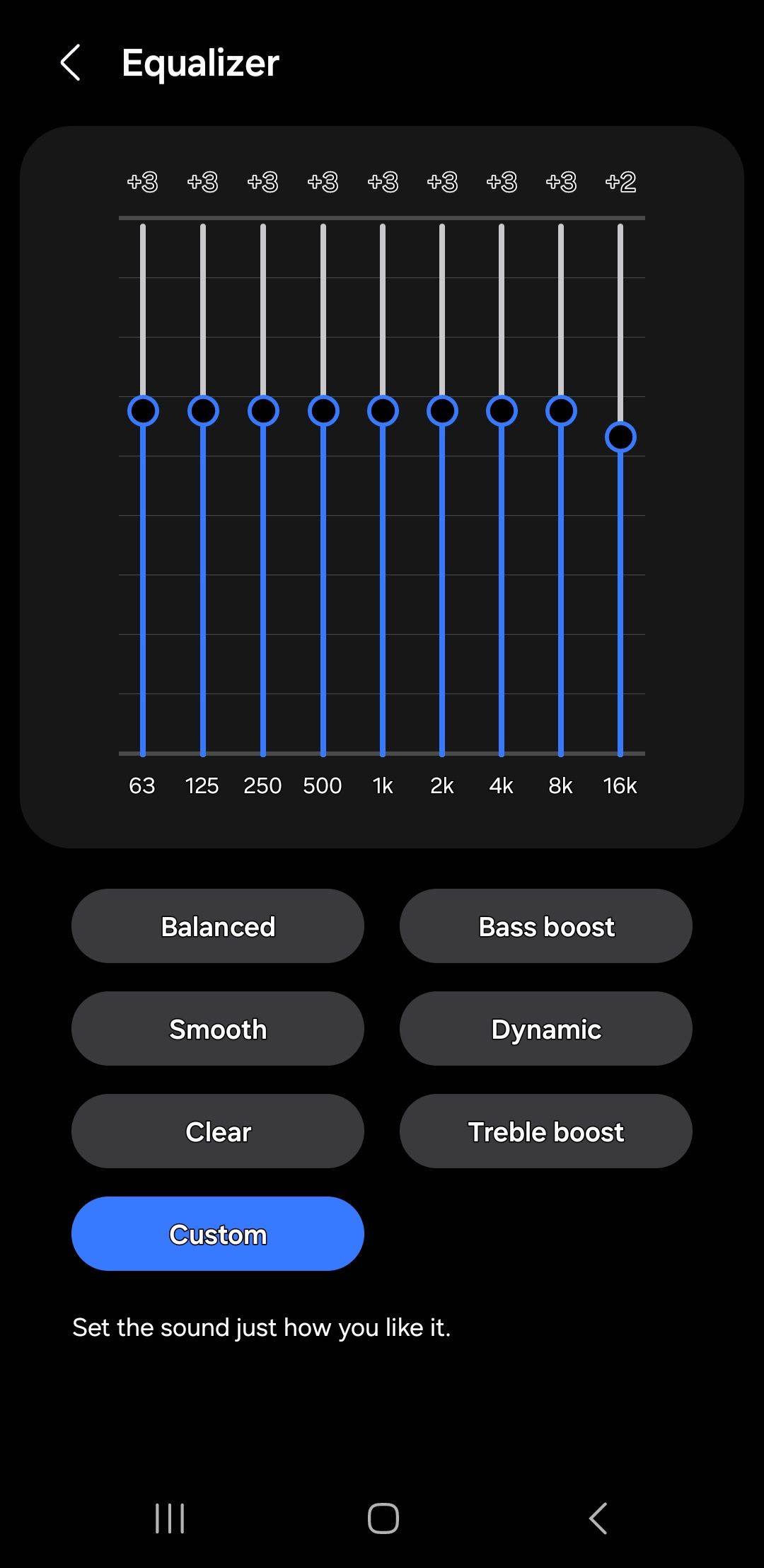Image resolution: width=764 pixels, height=1568 pixels.
Task: Adjust the 2k band slider handle
Action: (x=441, y=410)
